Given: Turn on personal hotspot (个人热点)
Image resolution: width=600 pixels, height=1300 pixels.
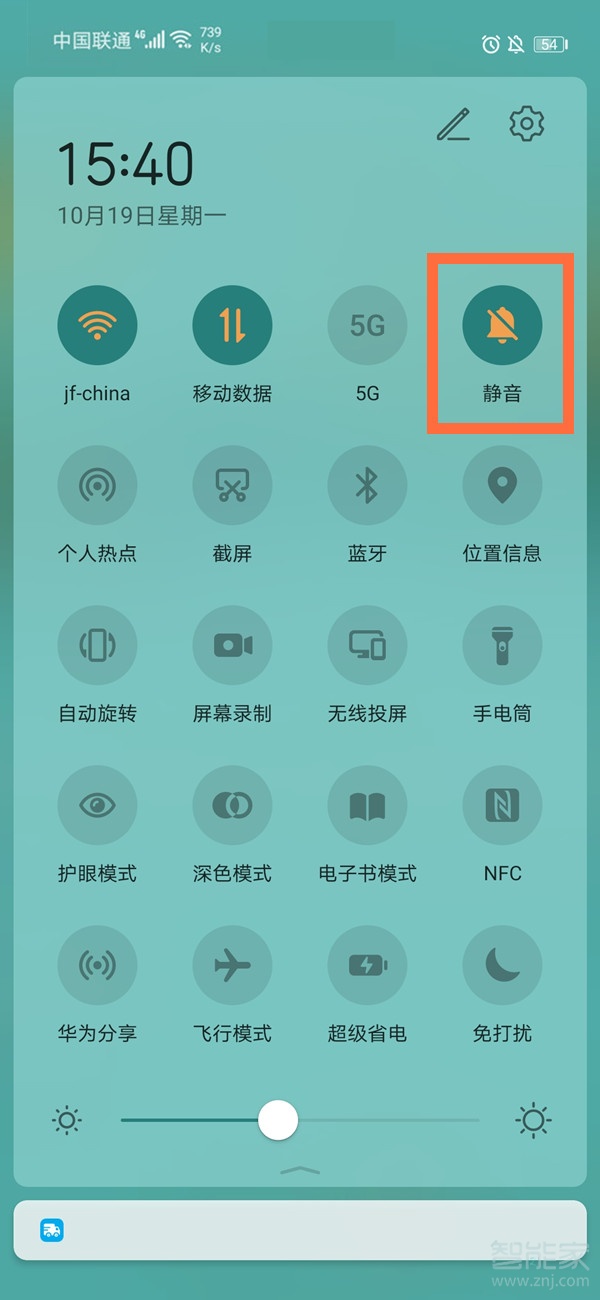Looking at the screenshot, I should pos(97,485).
